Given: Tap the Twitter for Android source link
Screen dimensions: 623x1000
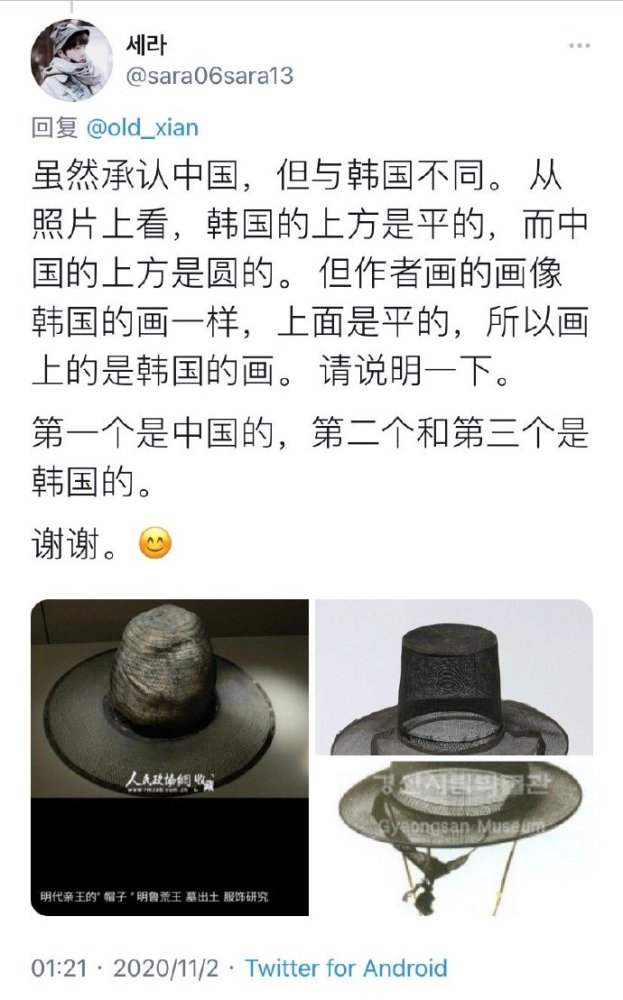Looking at the screenshot, I should tap(346, 967).
